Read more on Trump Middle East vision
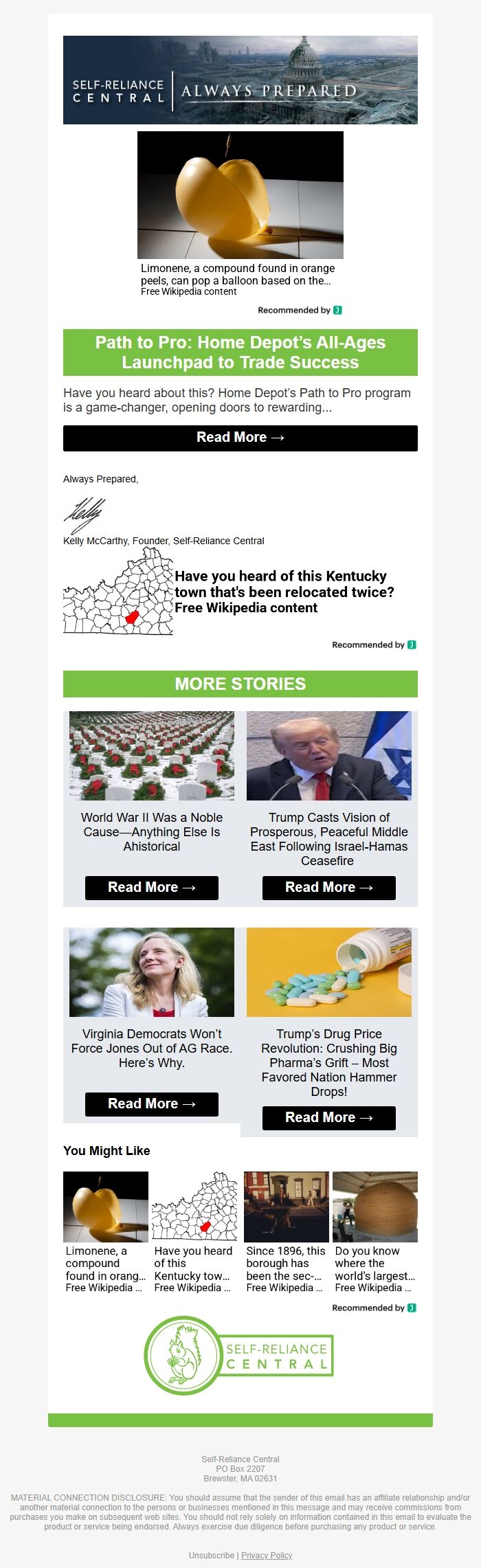This screenshot has width=481, height=1568. [328, 887]
